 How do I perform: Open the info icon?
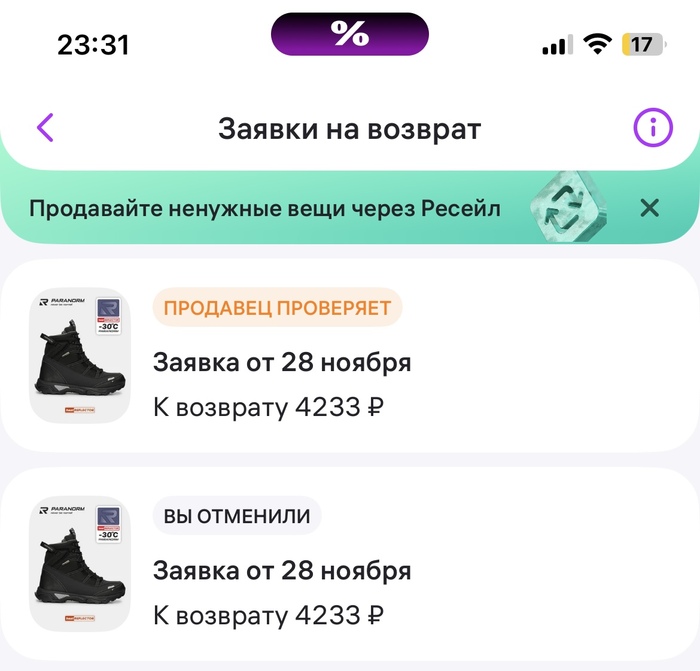click(653, 128)
